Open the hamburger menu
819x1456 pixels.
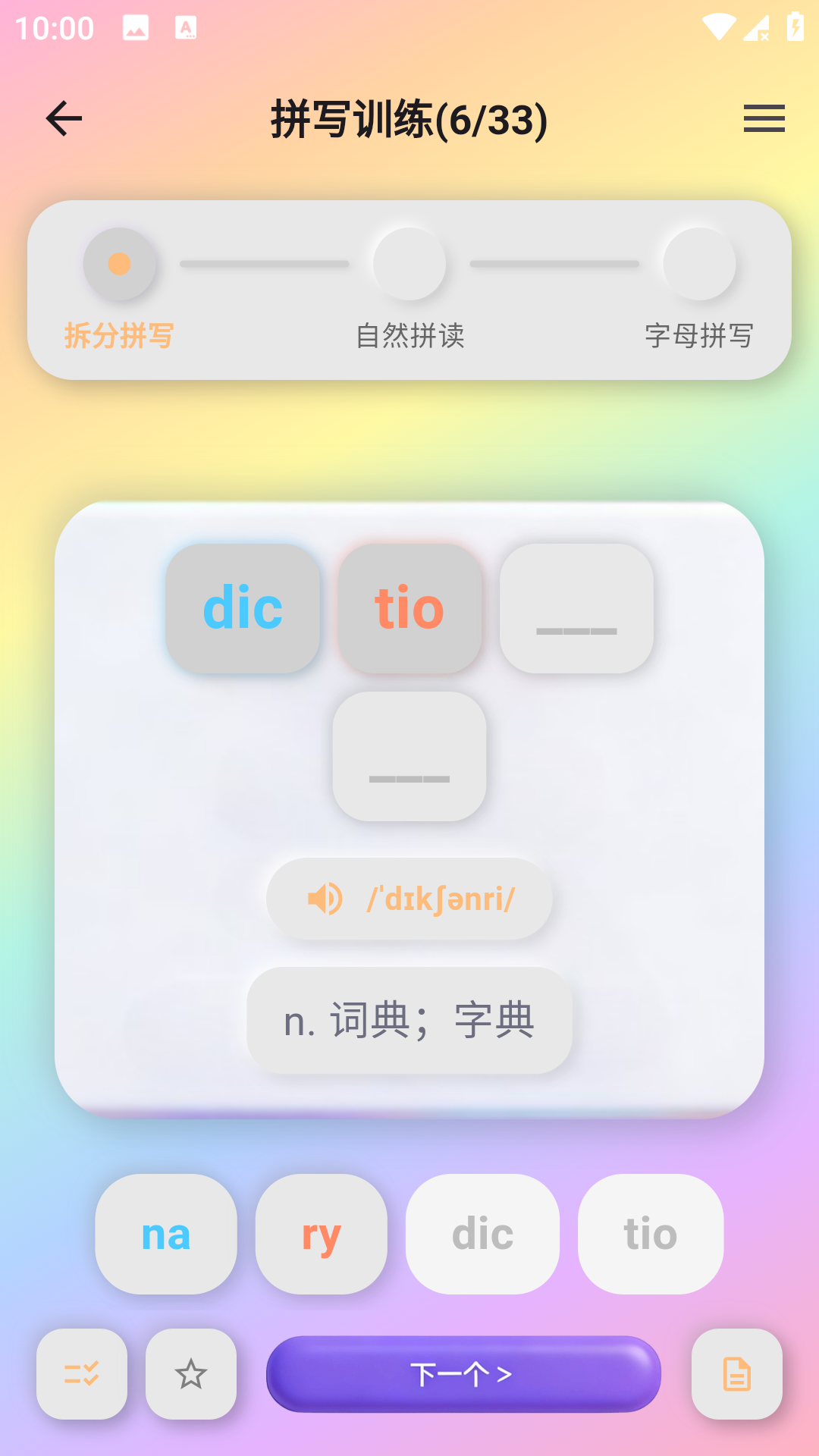(764, 118)
